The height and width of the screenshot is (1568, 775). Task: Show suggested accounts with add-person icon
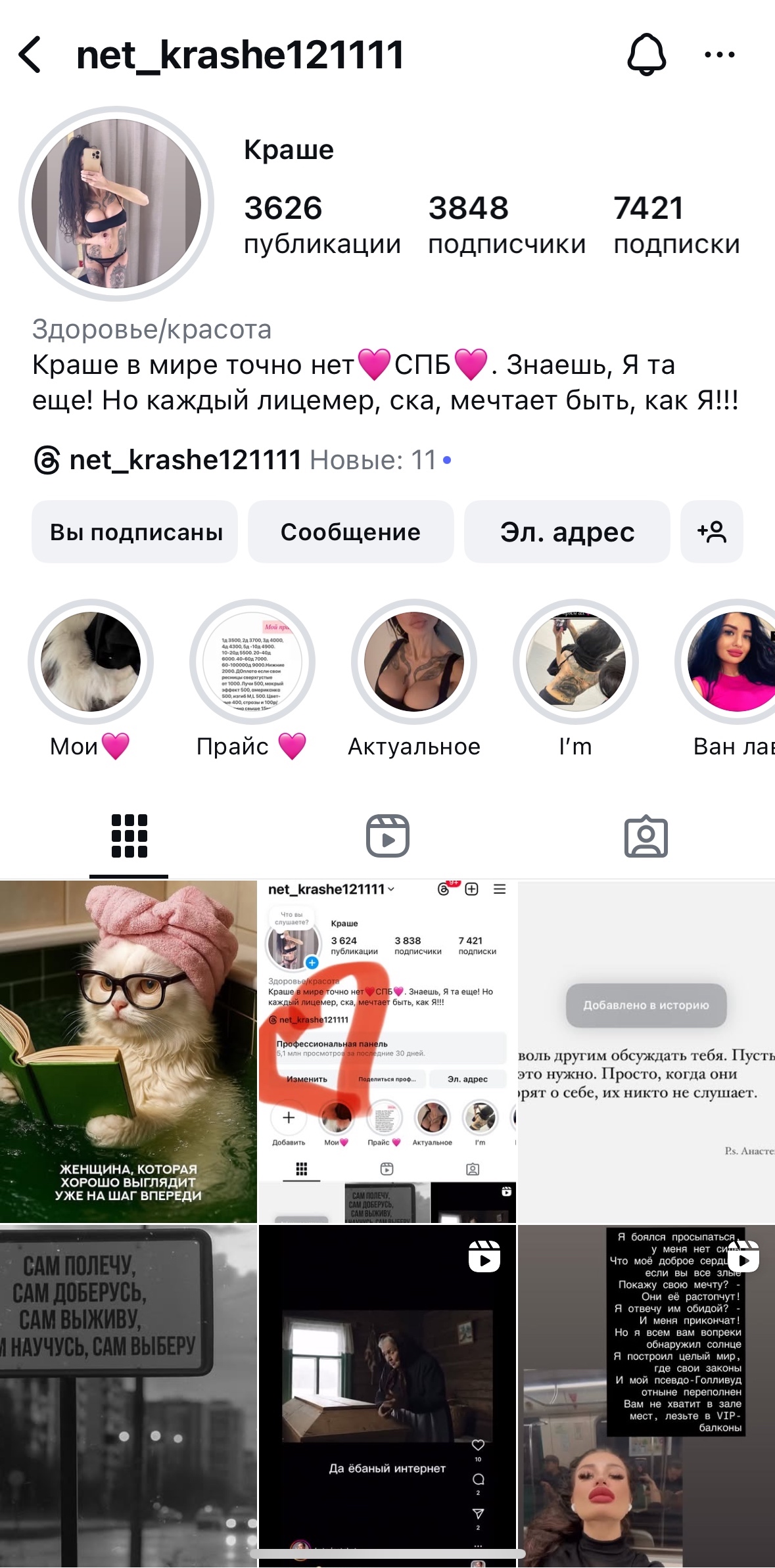[x=711, y=532]
